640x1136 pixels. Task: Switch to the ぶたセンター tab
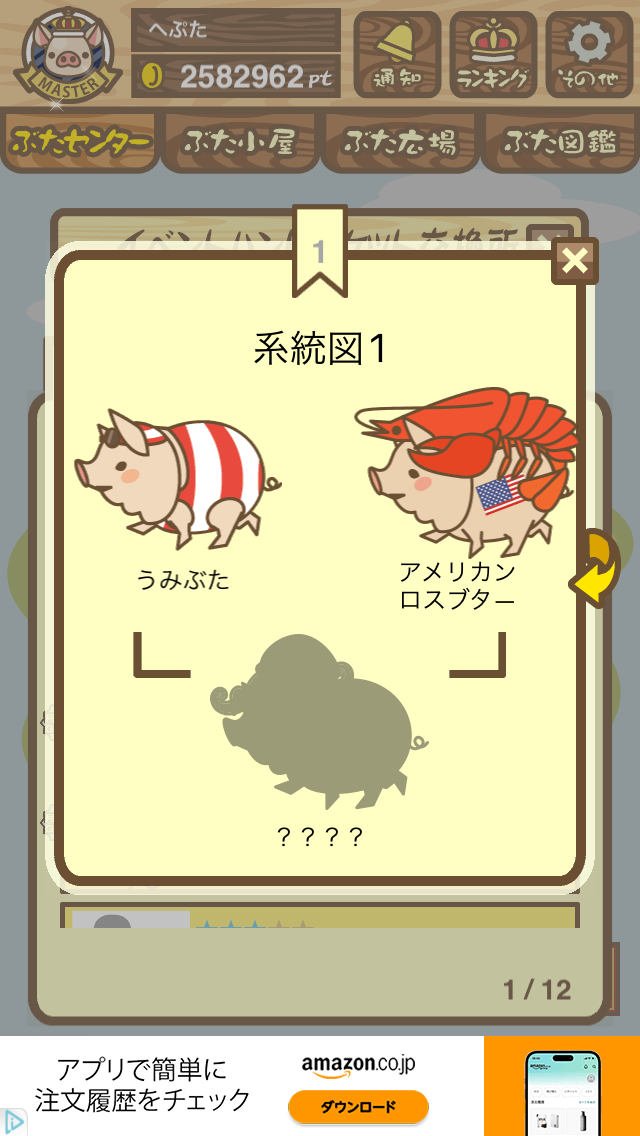point(80,142)
